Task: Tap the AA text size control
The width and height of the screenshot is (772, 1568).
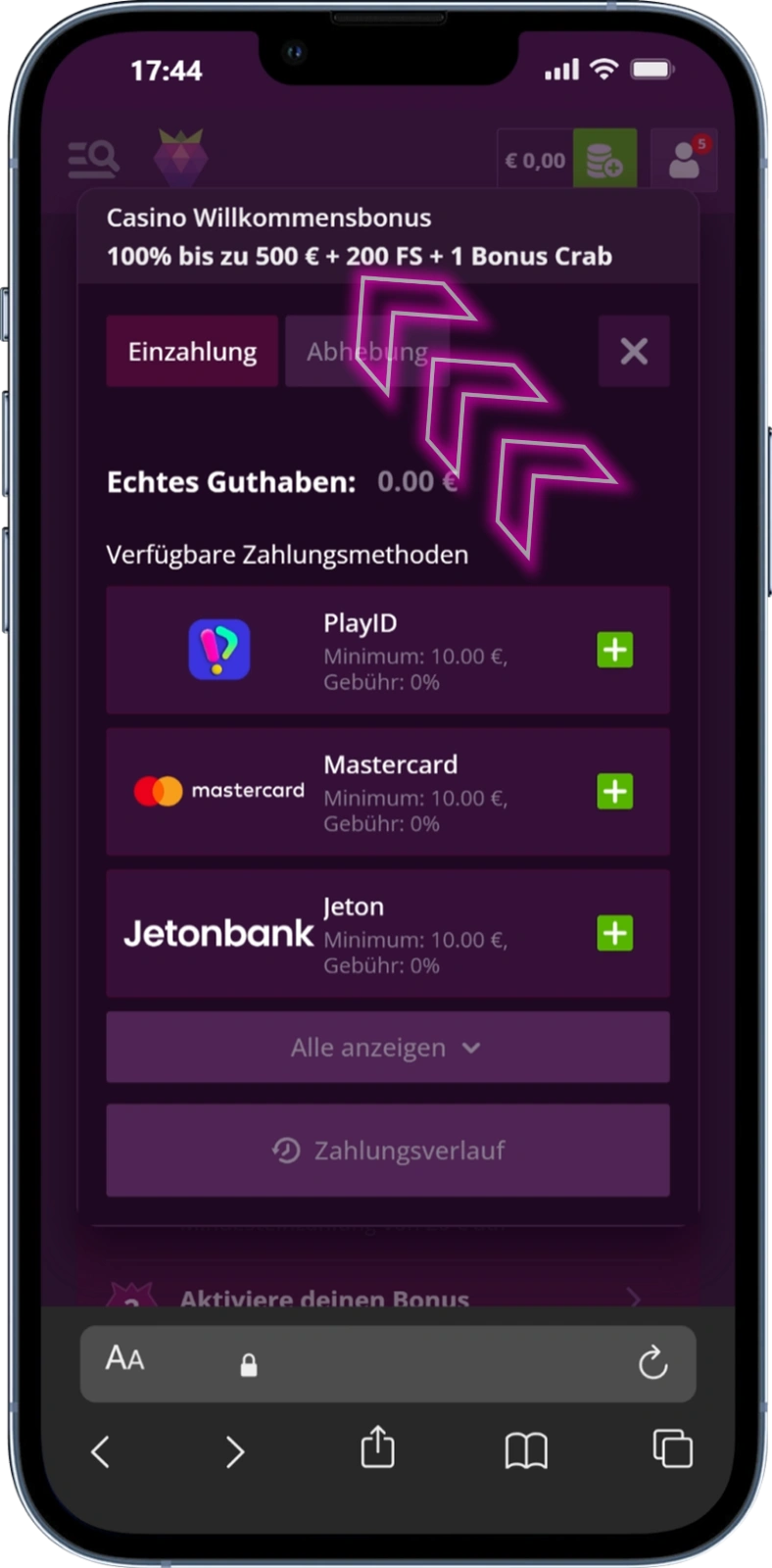Action: [x=123, y=1360]
